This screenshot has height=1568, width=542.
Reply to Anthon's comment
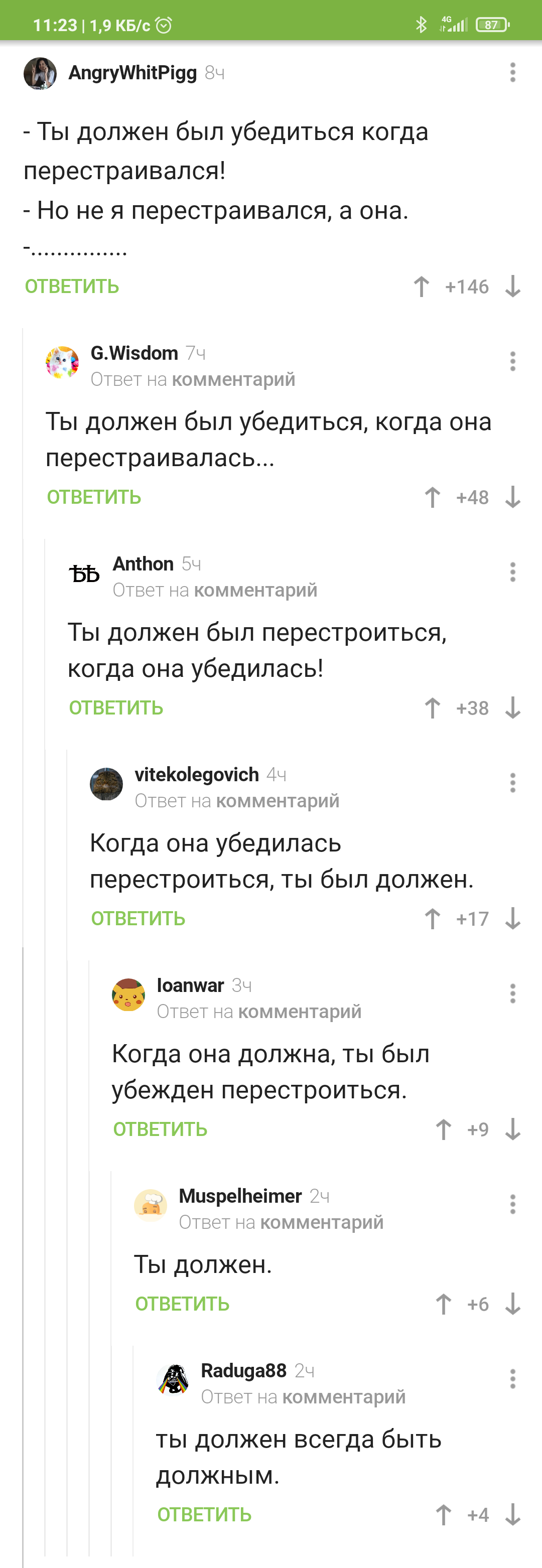point(116,708)
